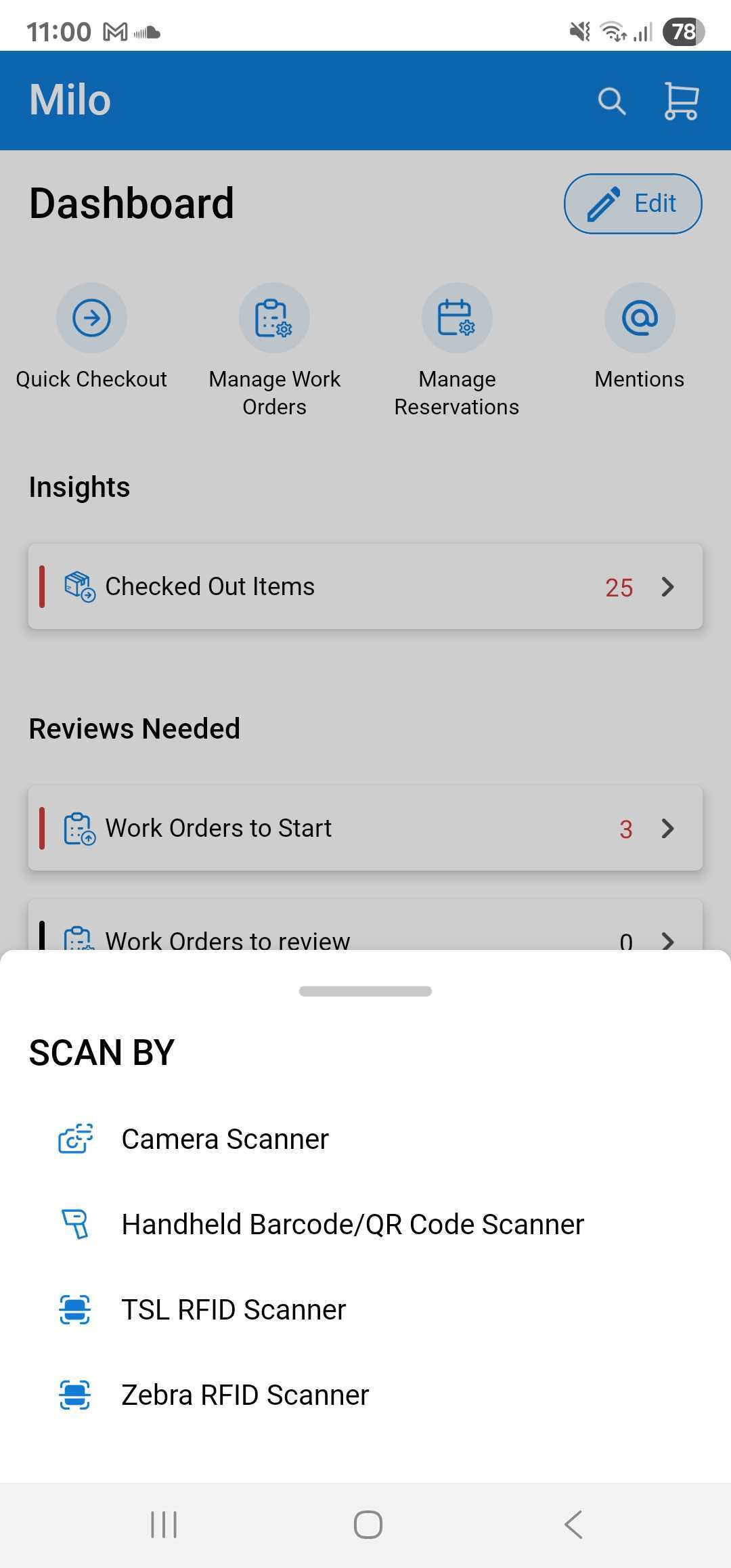Screen dimensions: 731x1568
Task: View Mentions
Action: pyautogui.click(x=640, y=318)
